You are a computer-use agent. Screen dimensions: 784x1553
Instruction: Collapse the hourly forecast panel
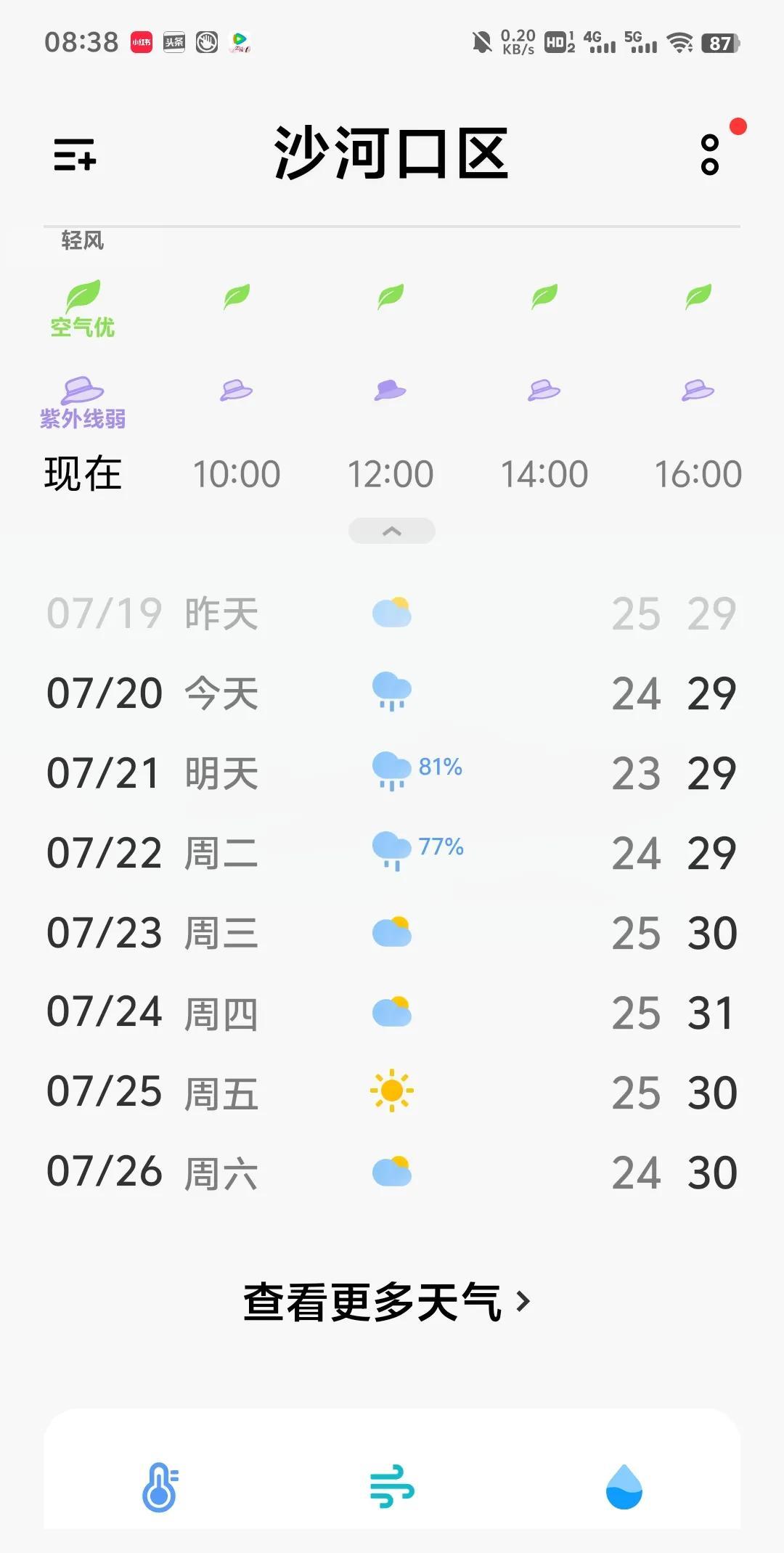pyautogui.click(x=391, y=531)
